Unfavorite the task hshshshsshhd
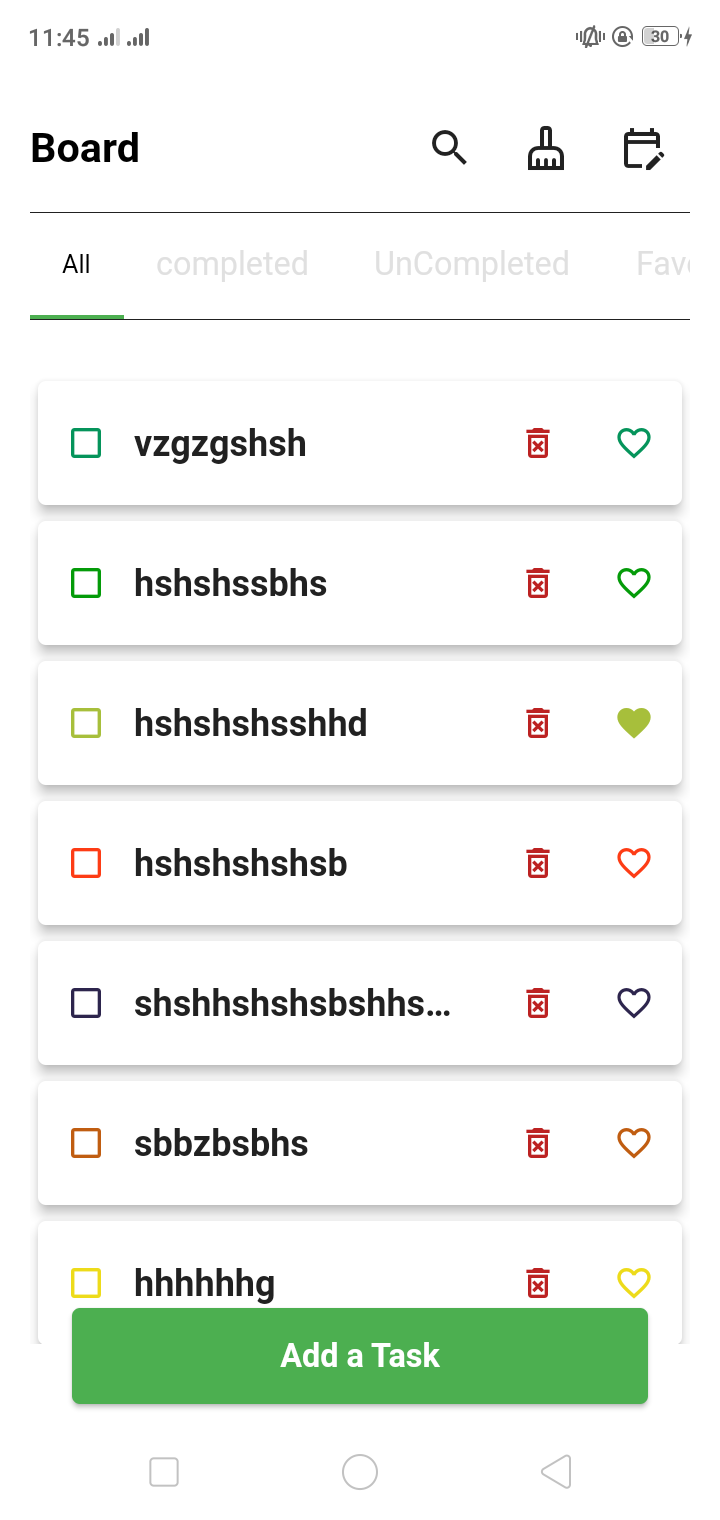Image resolution: width=720 pixels, height=1520 pixels. (x=634, y=722)
